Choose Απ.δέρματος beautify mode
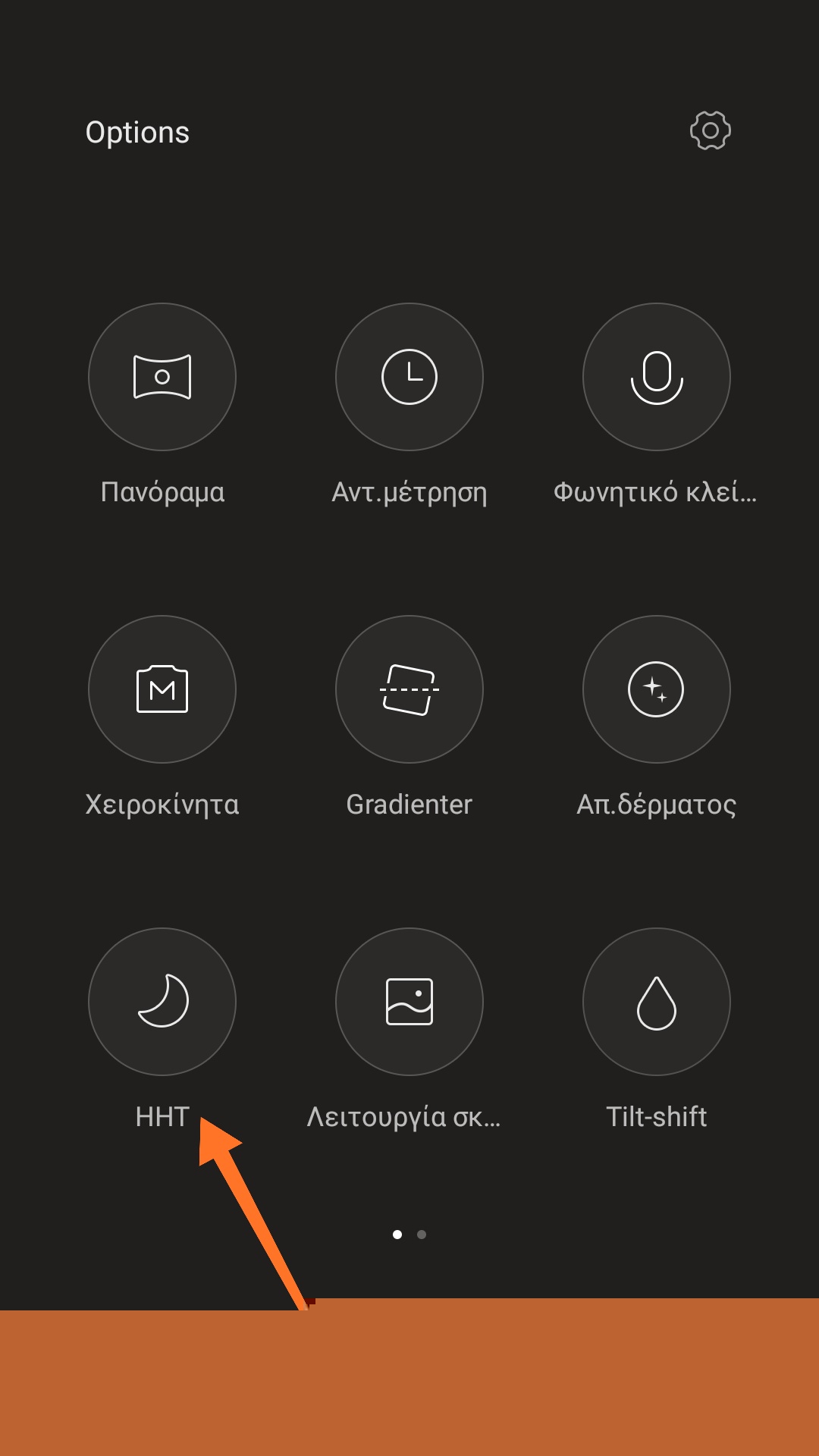Screen dimensions: 819x1456 (x=656, y=689)
